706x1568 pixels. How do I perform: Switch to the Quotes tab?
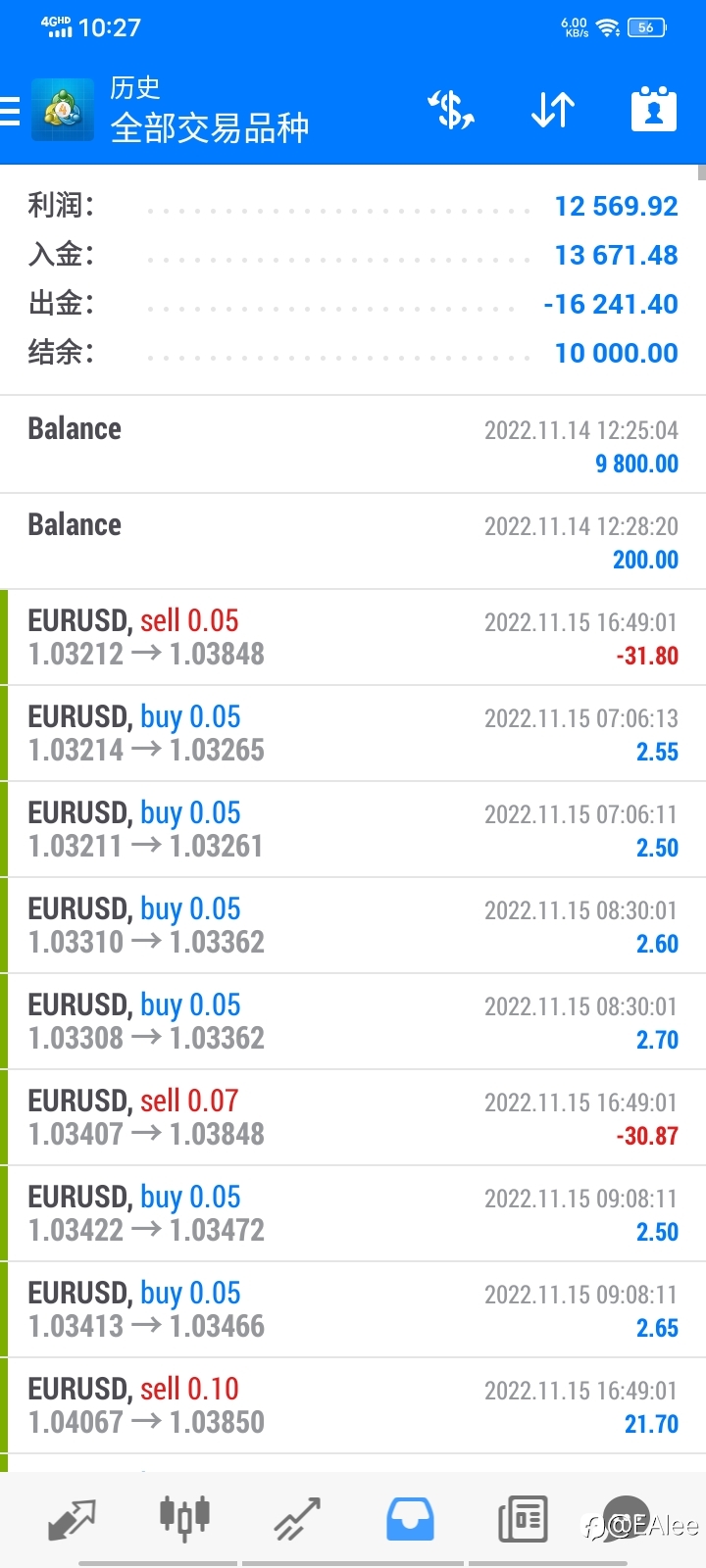tap(72, 1518)
